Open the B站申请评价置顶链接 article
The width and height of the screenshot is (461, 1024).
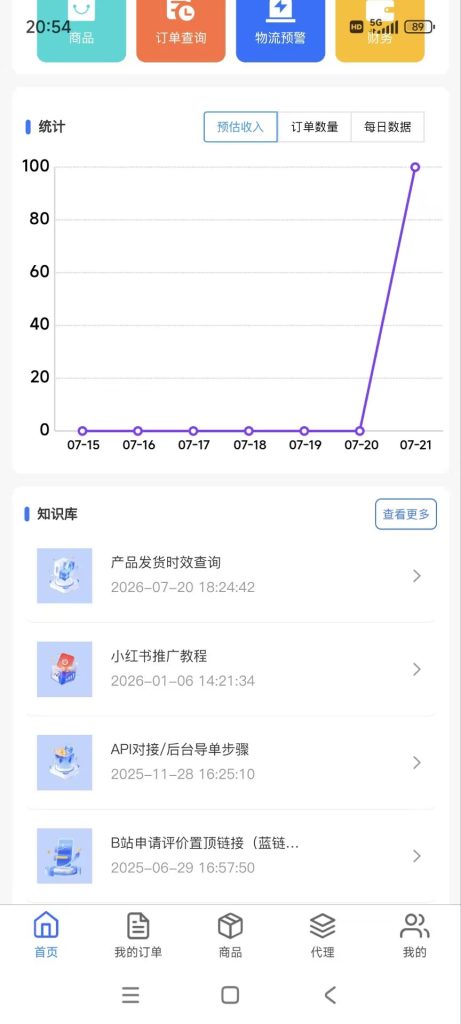(x=230, y=856)
